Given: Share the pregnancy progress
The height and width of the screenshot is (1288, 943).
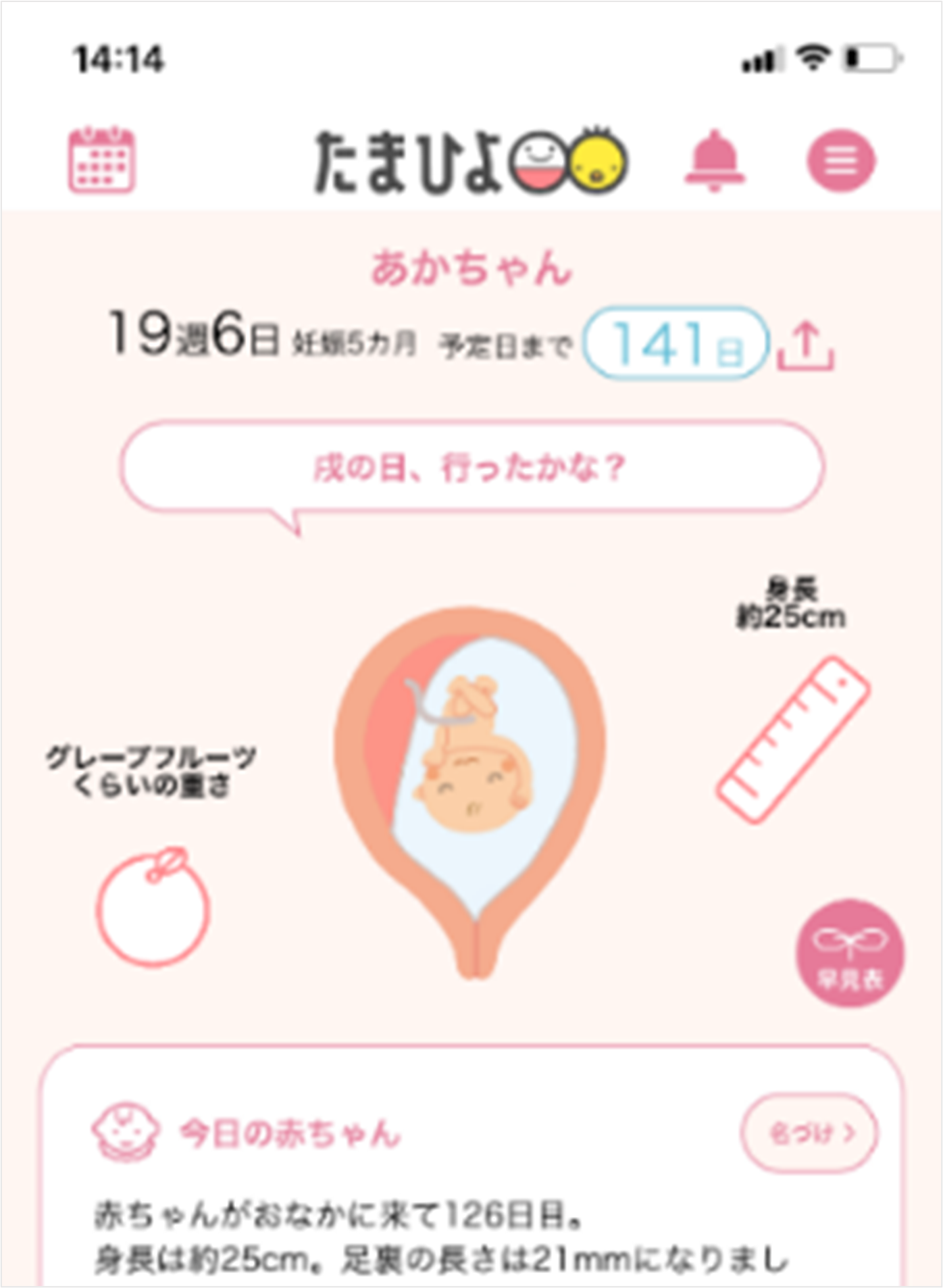Looking at the screenshot, I should (x=806, y=345).
